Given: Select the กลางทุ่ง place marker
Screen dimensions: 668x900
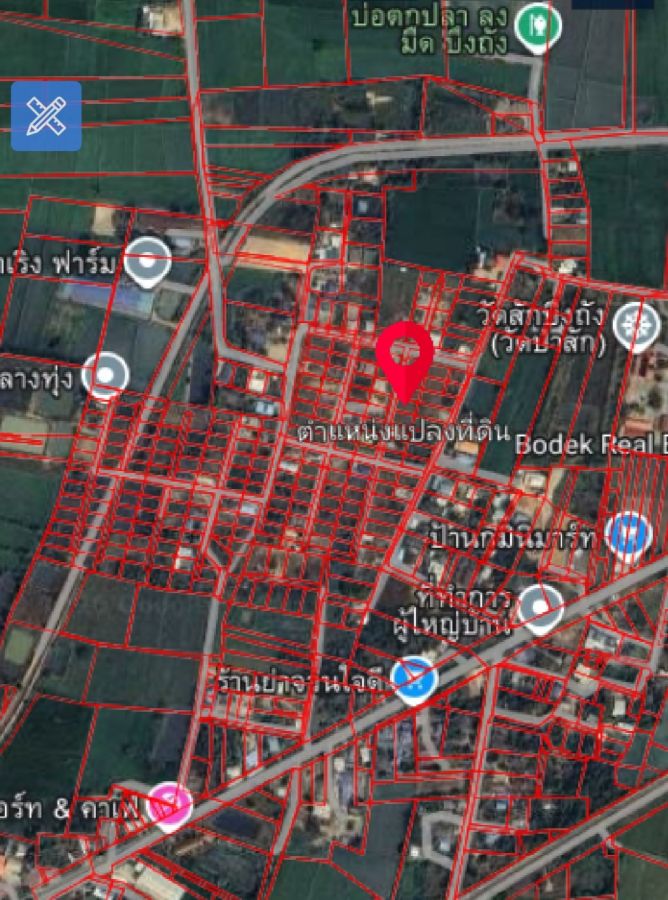Looking at the screenshot, I should point(105,374).
